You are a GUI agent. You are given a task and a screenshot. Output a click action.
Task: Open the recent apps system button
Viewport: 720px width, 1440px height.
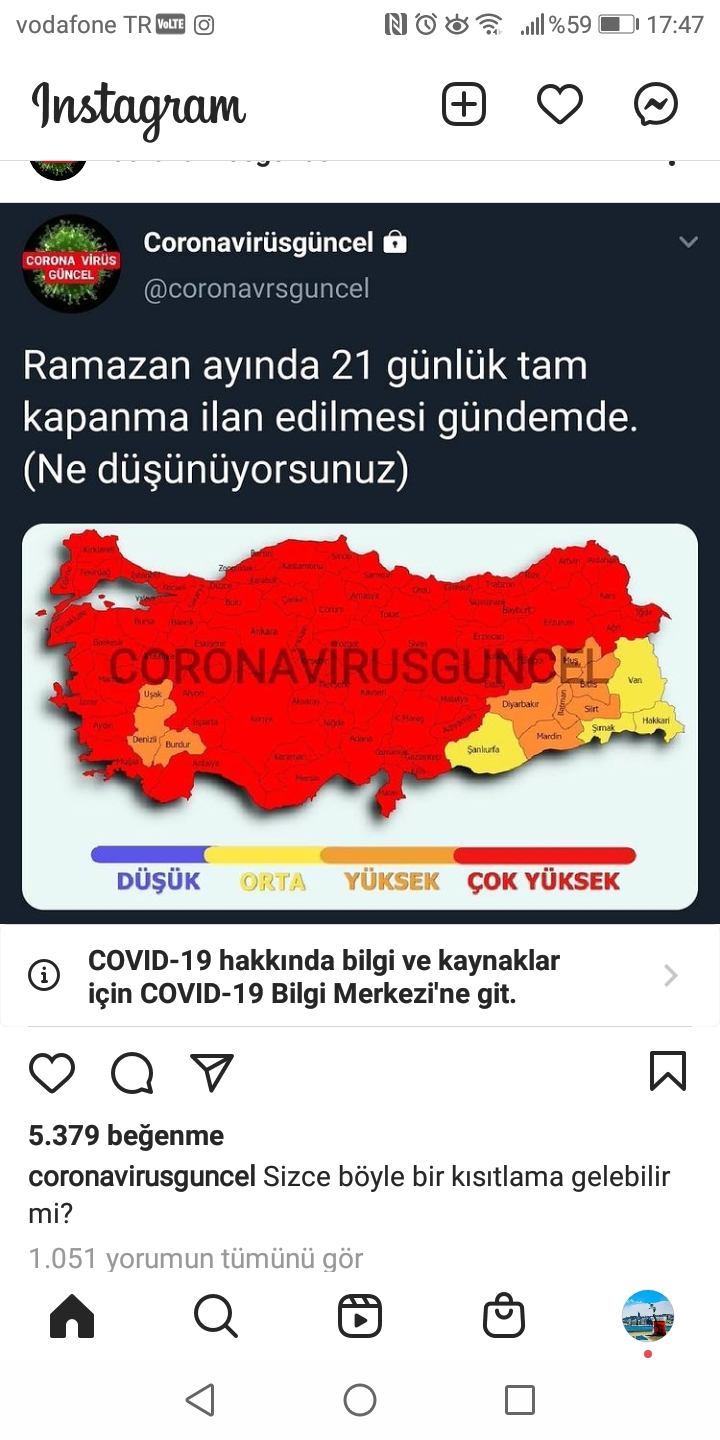coord(519,1400)
